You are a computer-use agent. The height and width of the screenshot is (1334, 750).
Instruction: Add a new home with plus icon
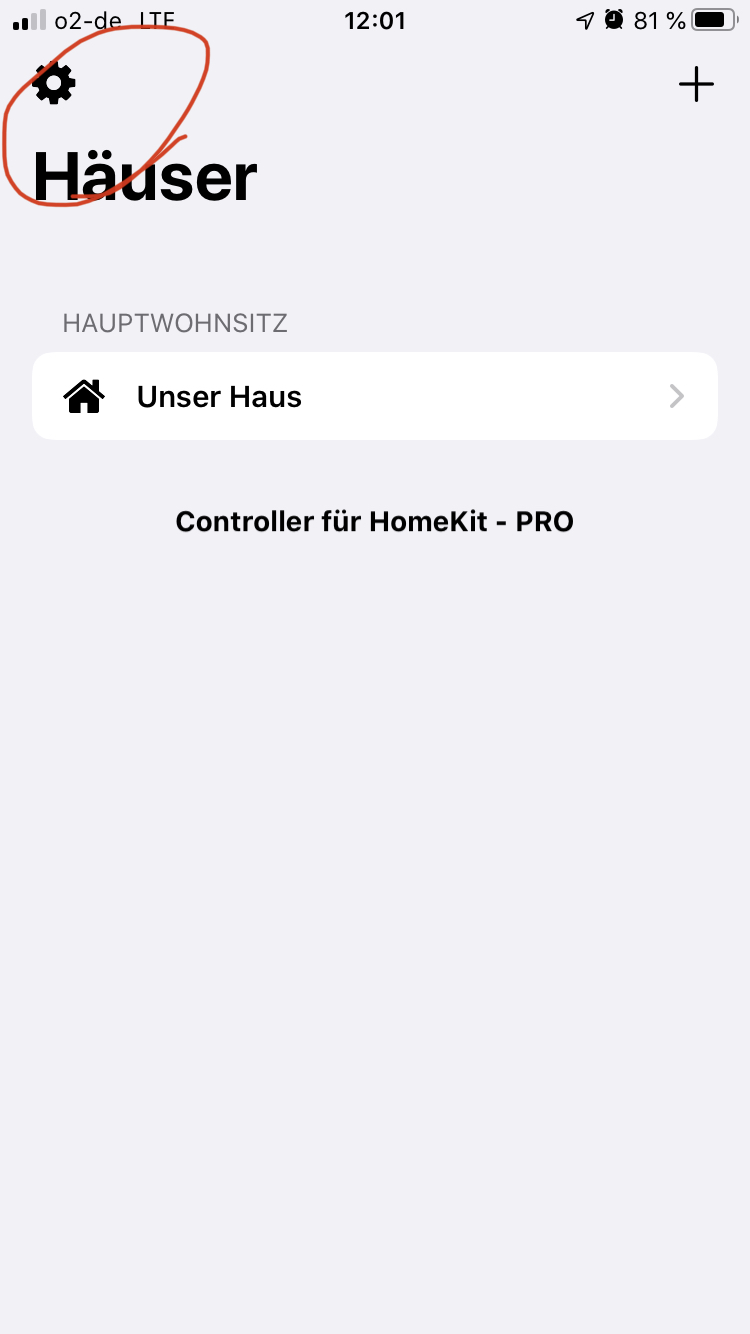696,85
